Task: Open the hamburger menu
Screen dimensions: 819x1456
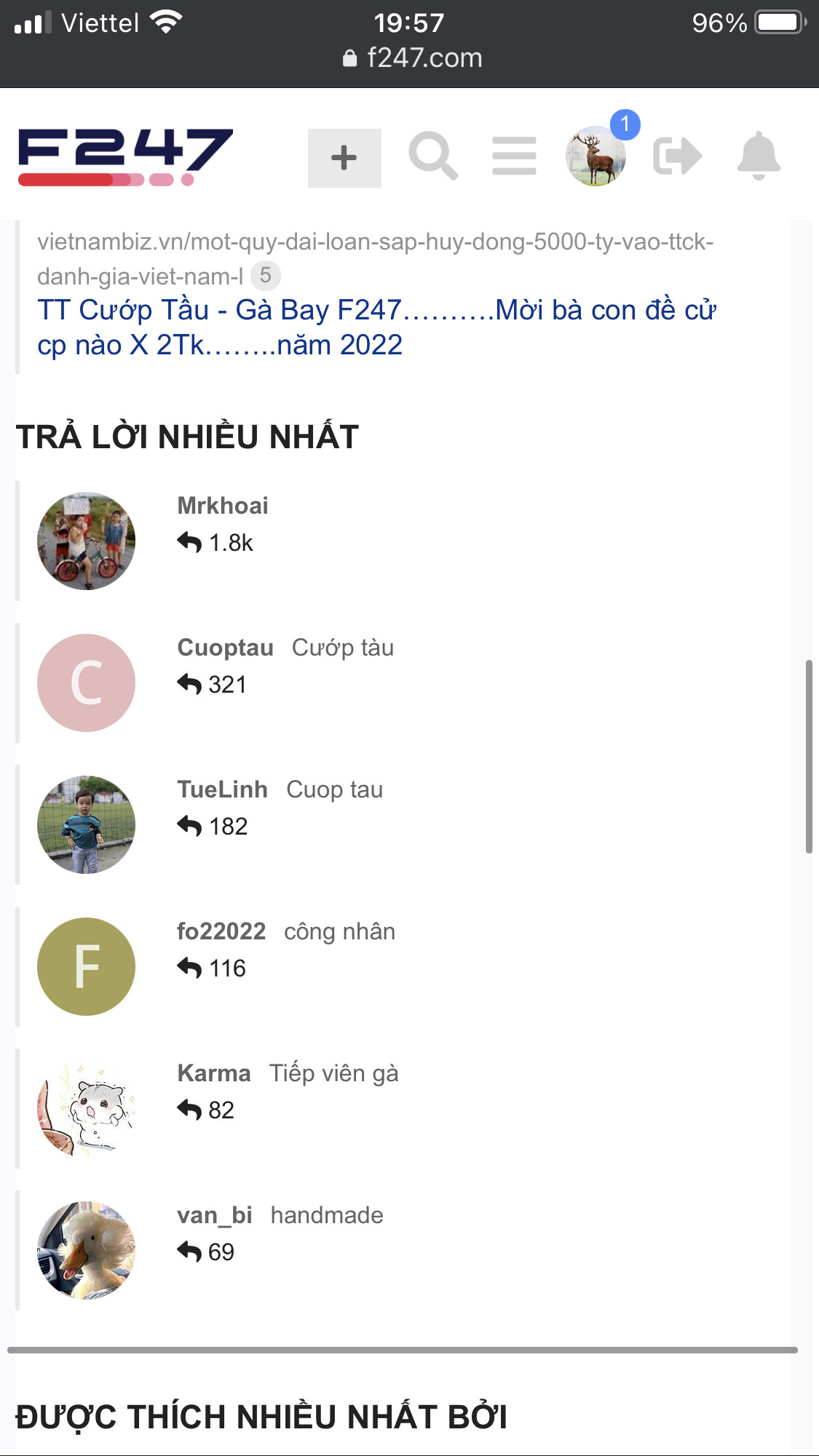Action: (514, 156)
